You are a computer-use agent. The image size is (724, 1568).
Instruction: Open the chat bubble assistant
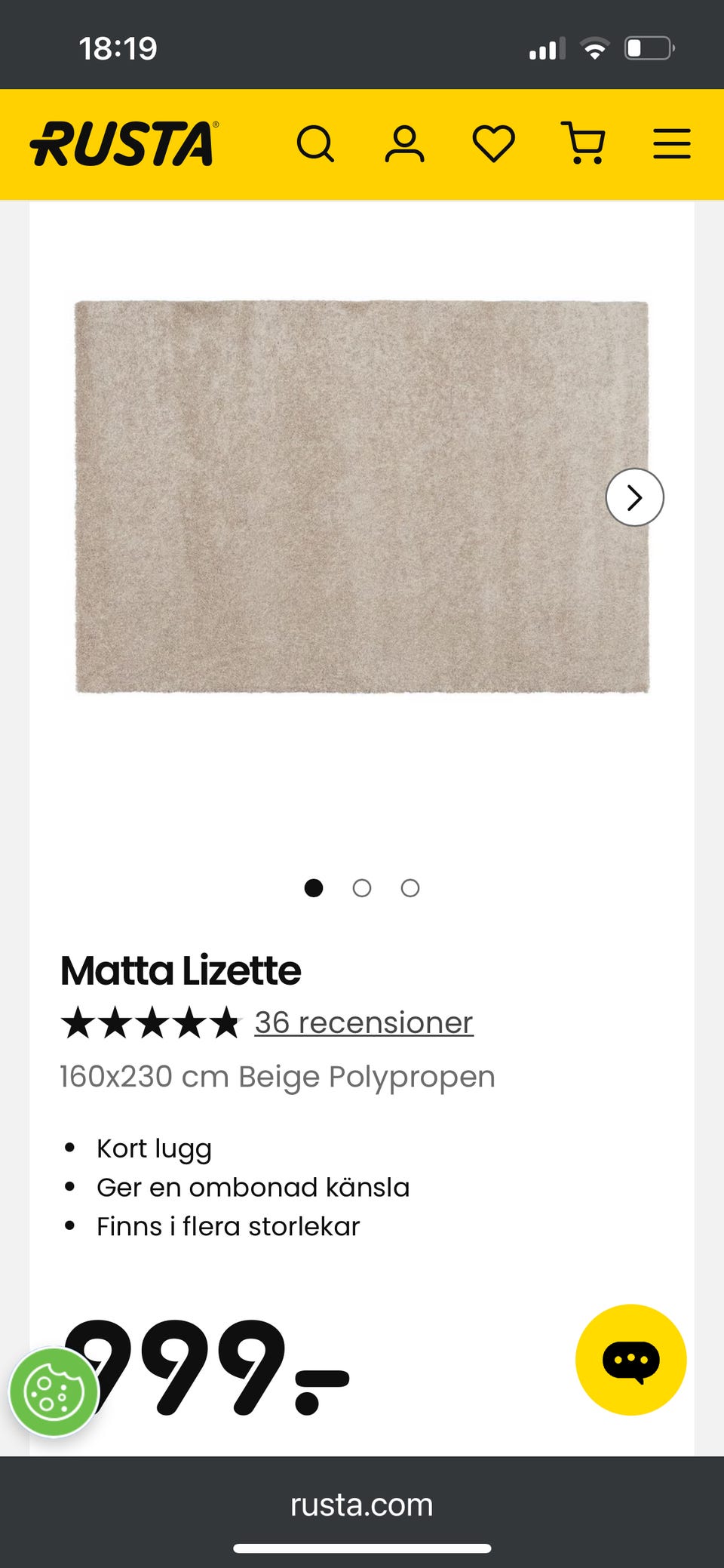(631, 1360)
